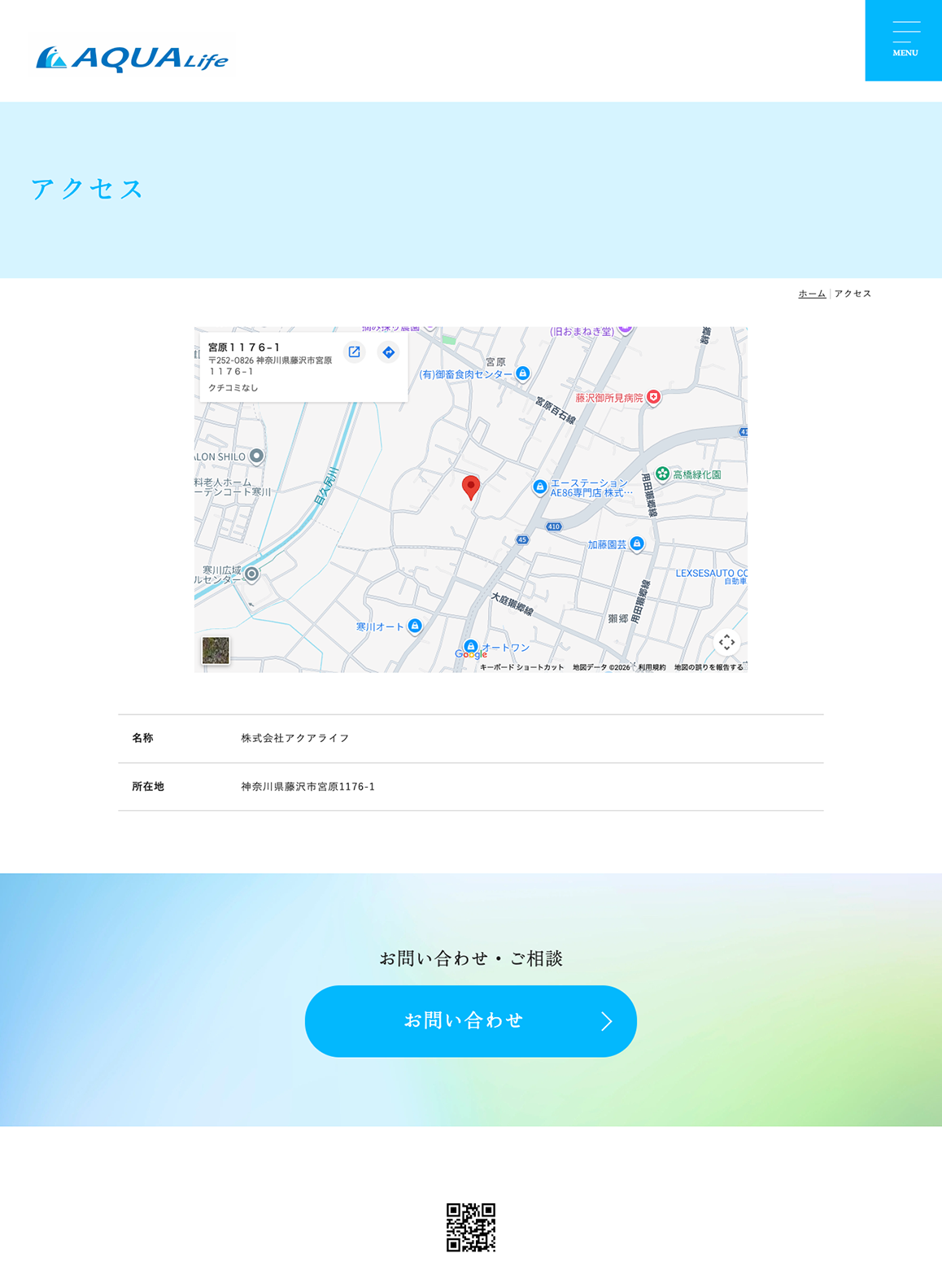The width and height of the screenshot is (942, 1288).
Task: Switch map to satellite view thumbnail
Action: pos(216,650)
